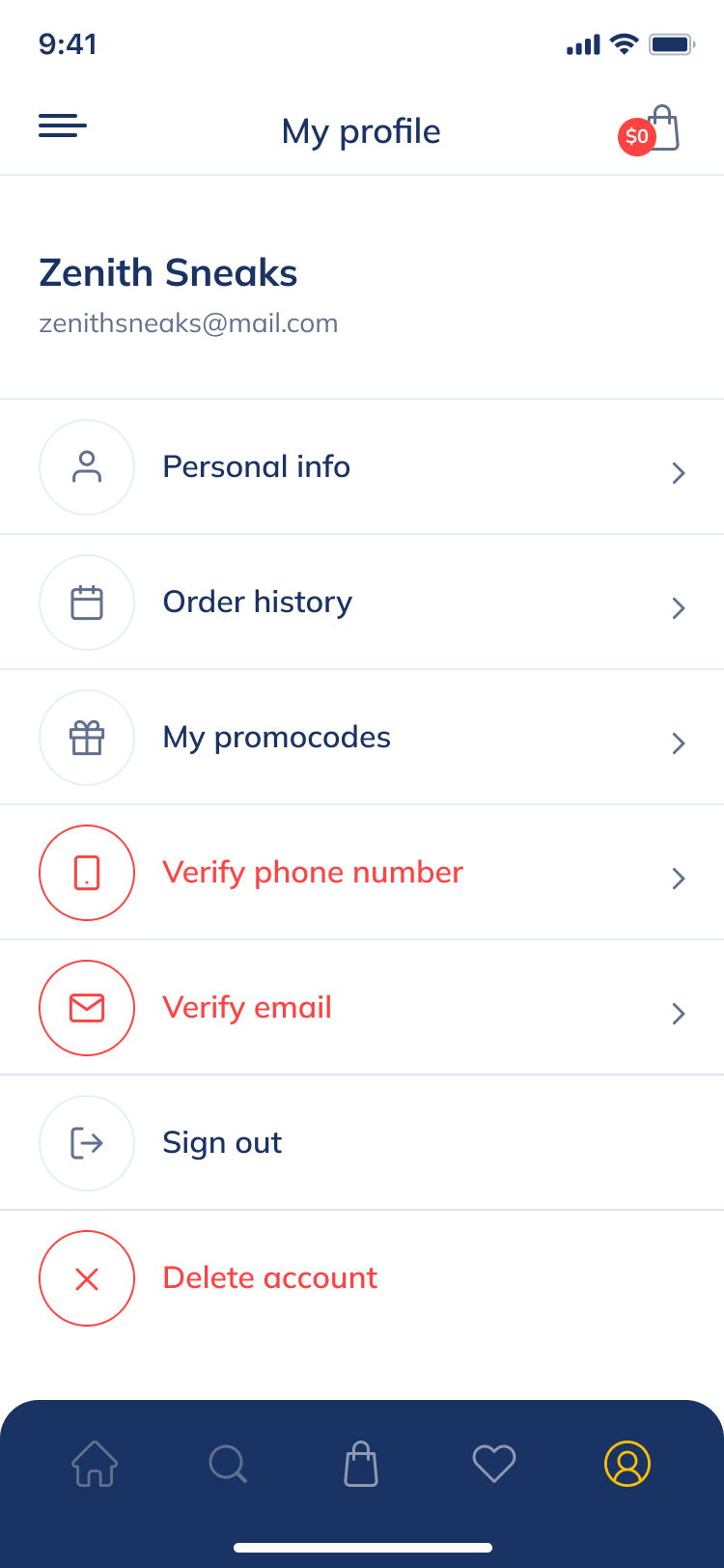The height and width of the screenshot is (1568, 724).
Task: Open the cart tab in bottom bar
Action: coord(361,1464)
